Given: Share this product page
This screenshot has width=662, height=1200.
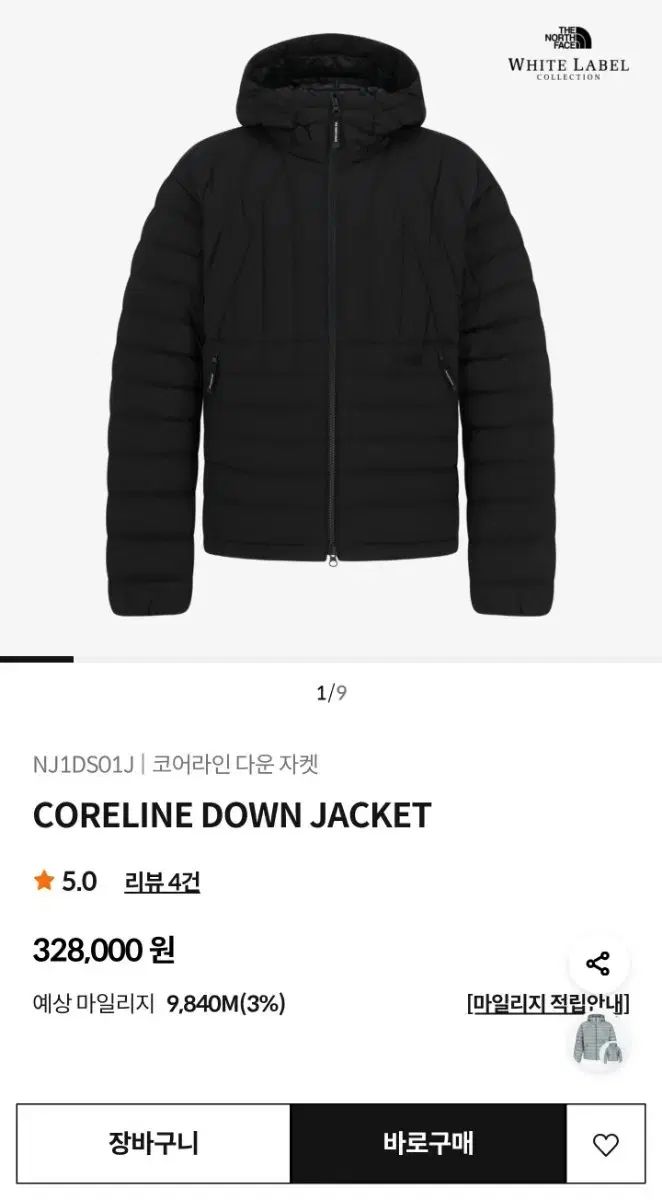Looking at the screenshot, I should [598, 964].
